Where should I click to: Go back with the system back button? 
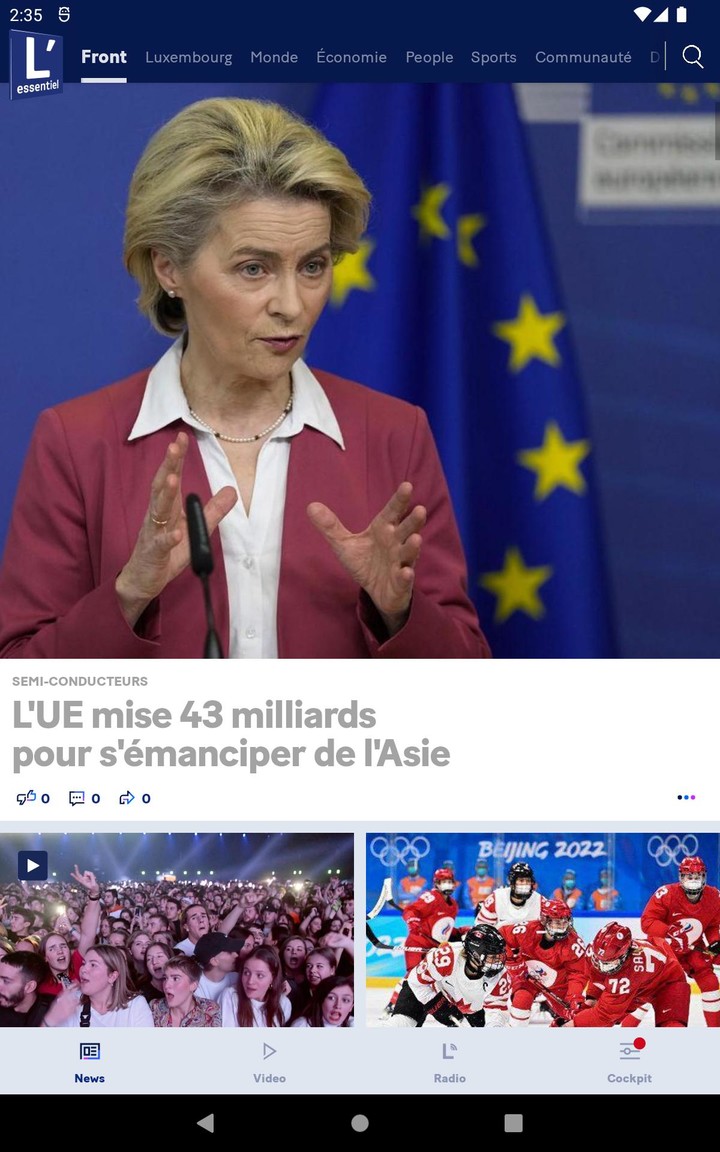(206, 1123)
